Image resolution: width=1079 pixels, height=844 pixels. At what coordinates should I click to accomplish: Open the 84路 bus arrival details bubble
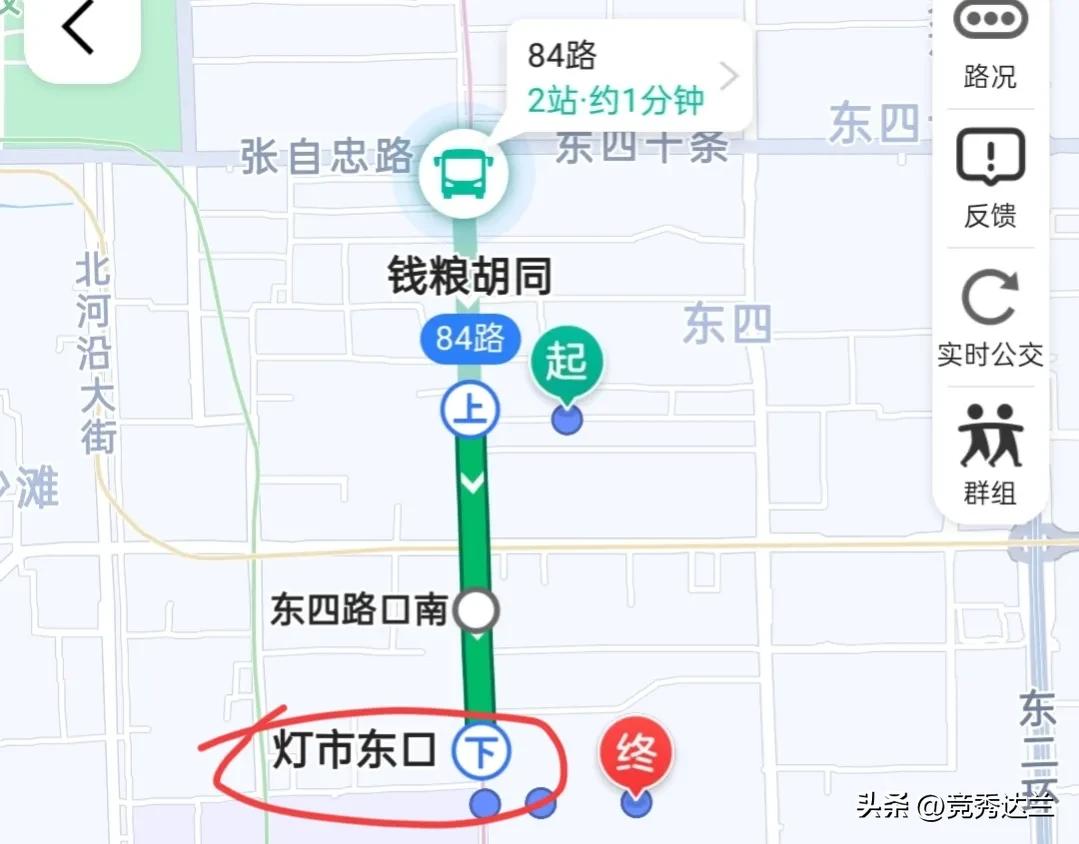[630, 77]
